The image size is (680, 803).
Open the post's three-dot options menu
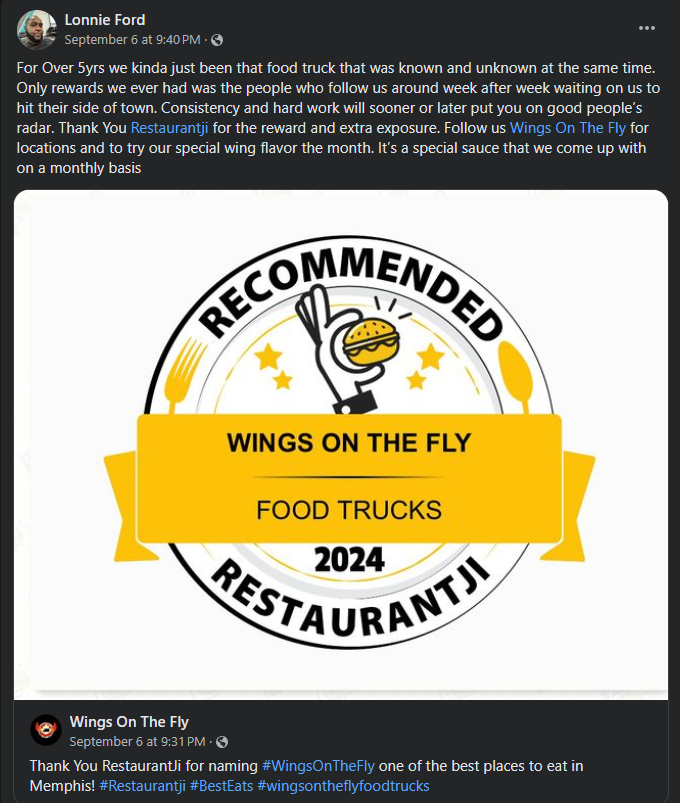pyautogui.click(x=647, y=29)
